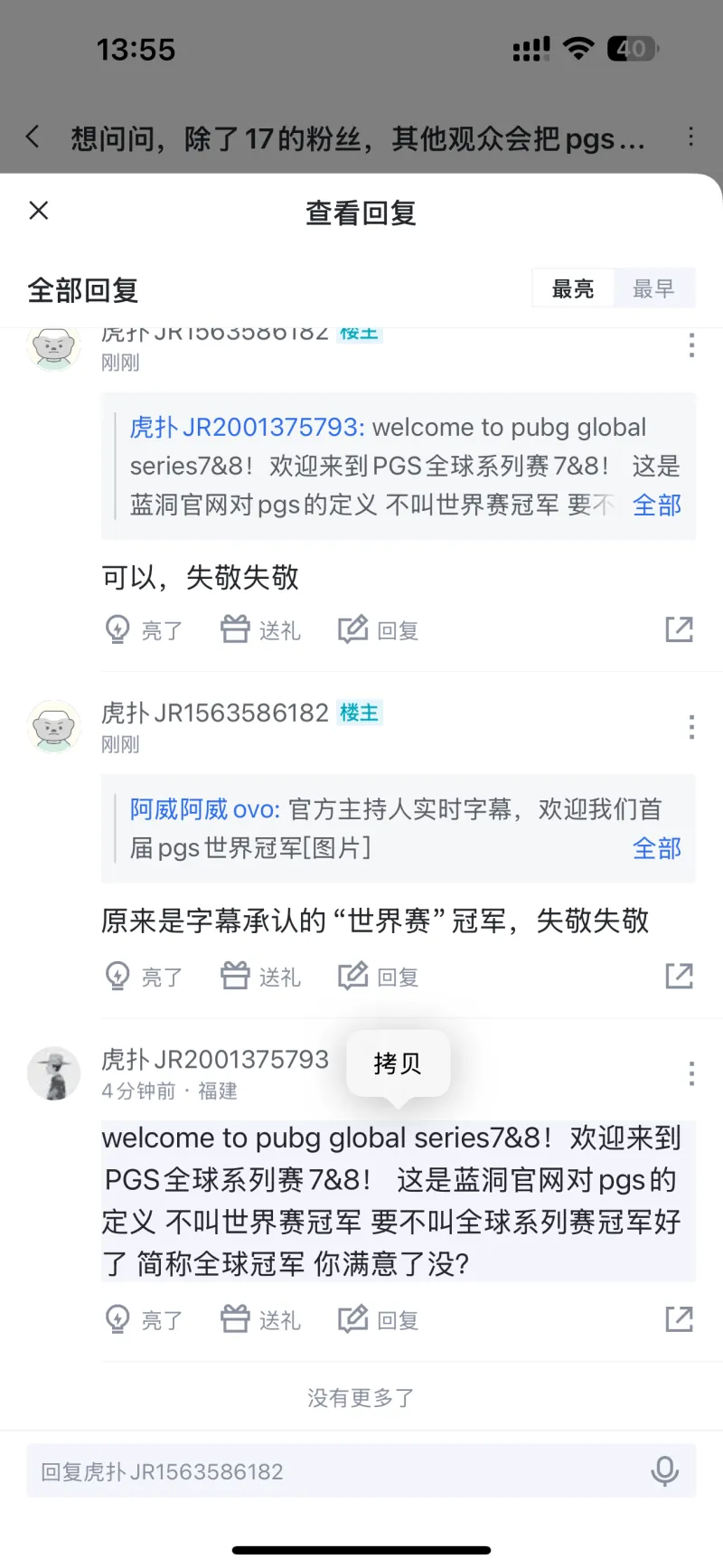
Task: Reply to 虎扑JR2001375793's welcome to pubg comment
Action: pyautogui.click(x=379, y=1320)
